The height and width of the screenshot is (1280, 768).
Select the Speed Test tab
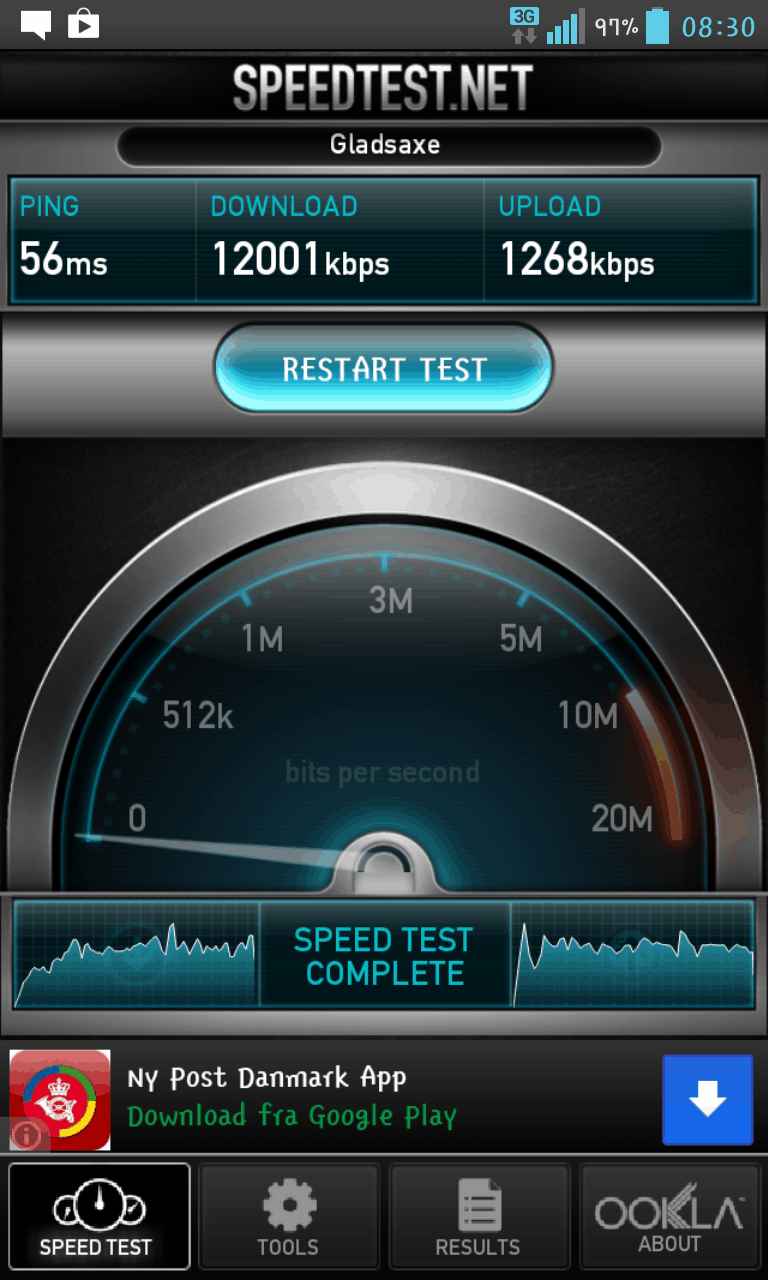coord(98,1216)
